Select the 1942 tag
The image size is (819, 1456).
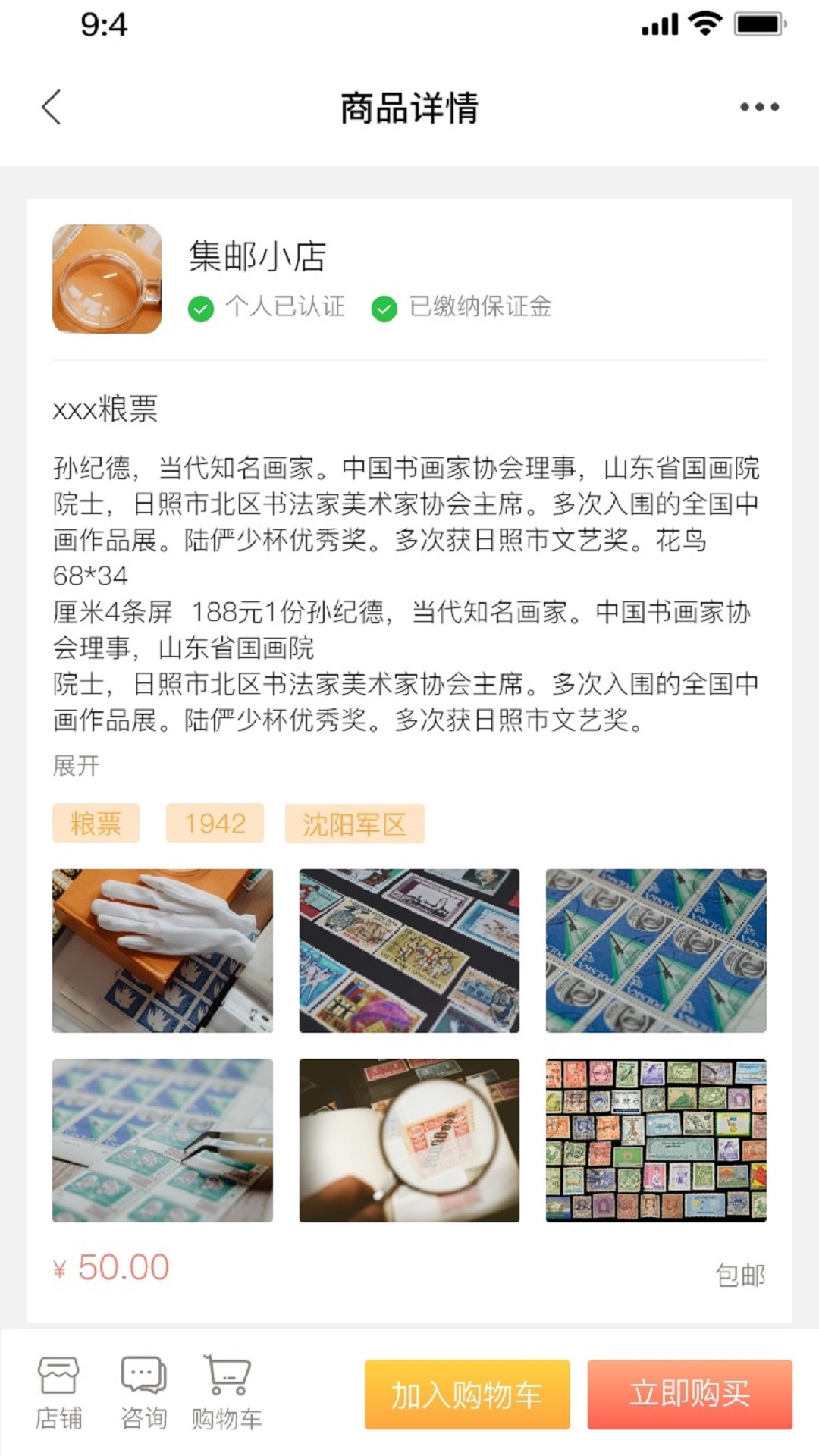[215, 822]
